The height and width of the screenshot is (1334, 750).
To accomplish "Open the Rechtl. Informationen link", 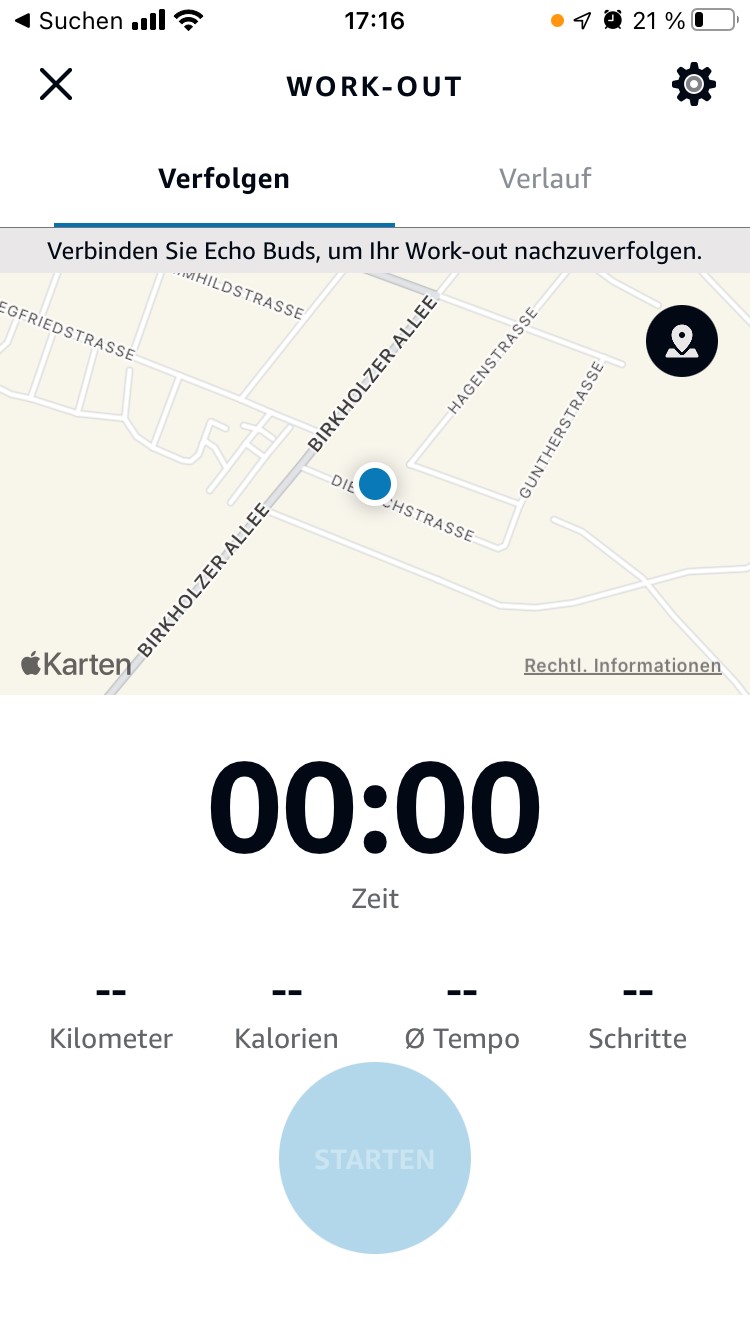I will pyautogui.click(x=622, y=666).
